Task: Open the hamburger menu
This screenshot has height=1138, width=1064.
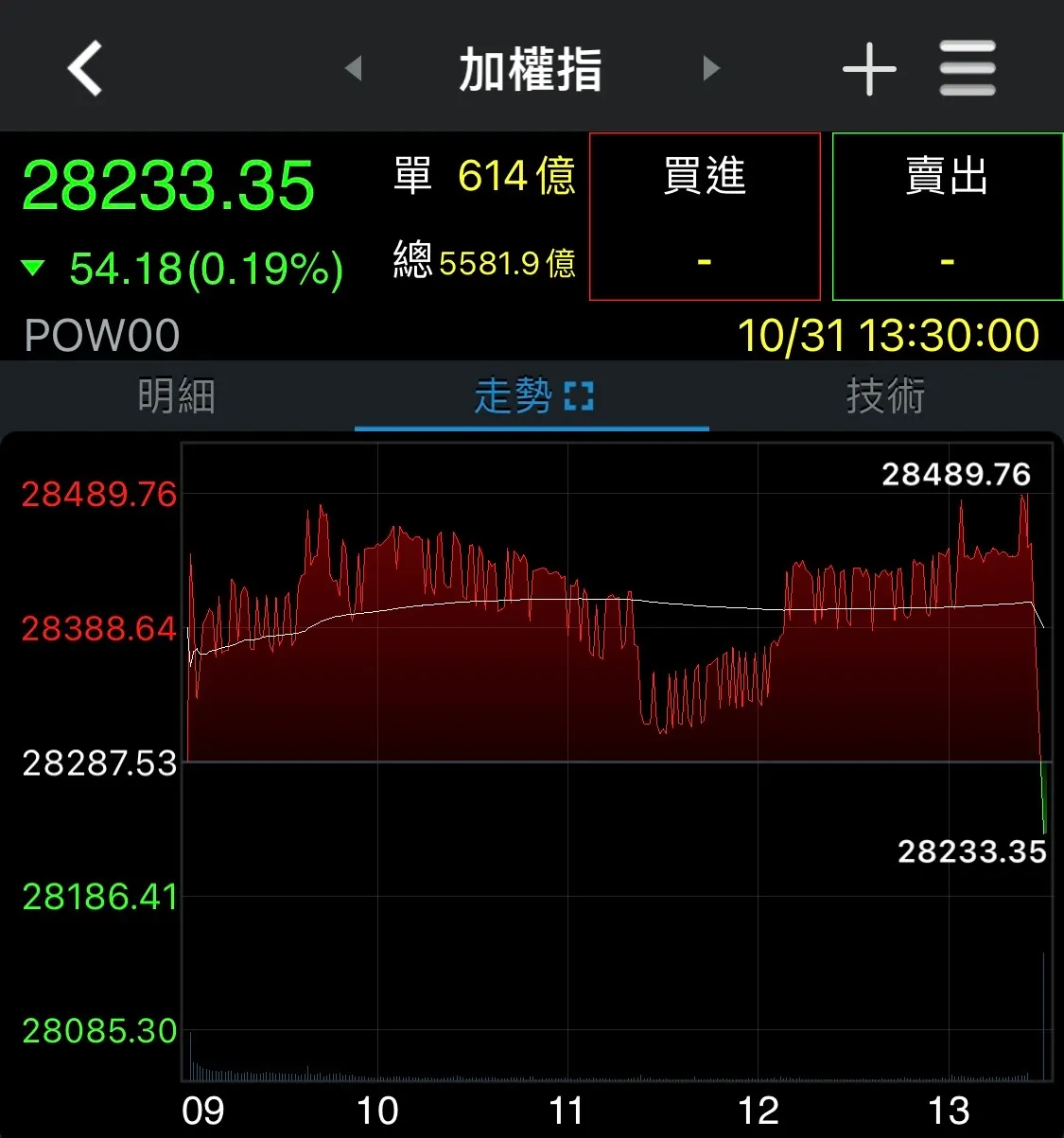Action: point(968,68)
